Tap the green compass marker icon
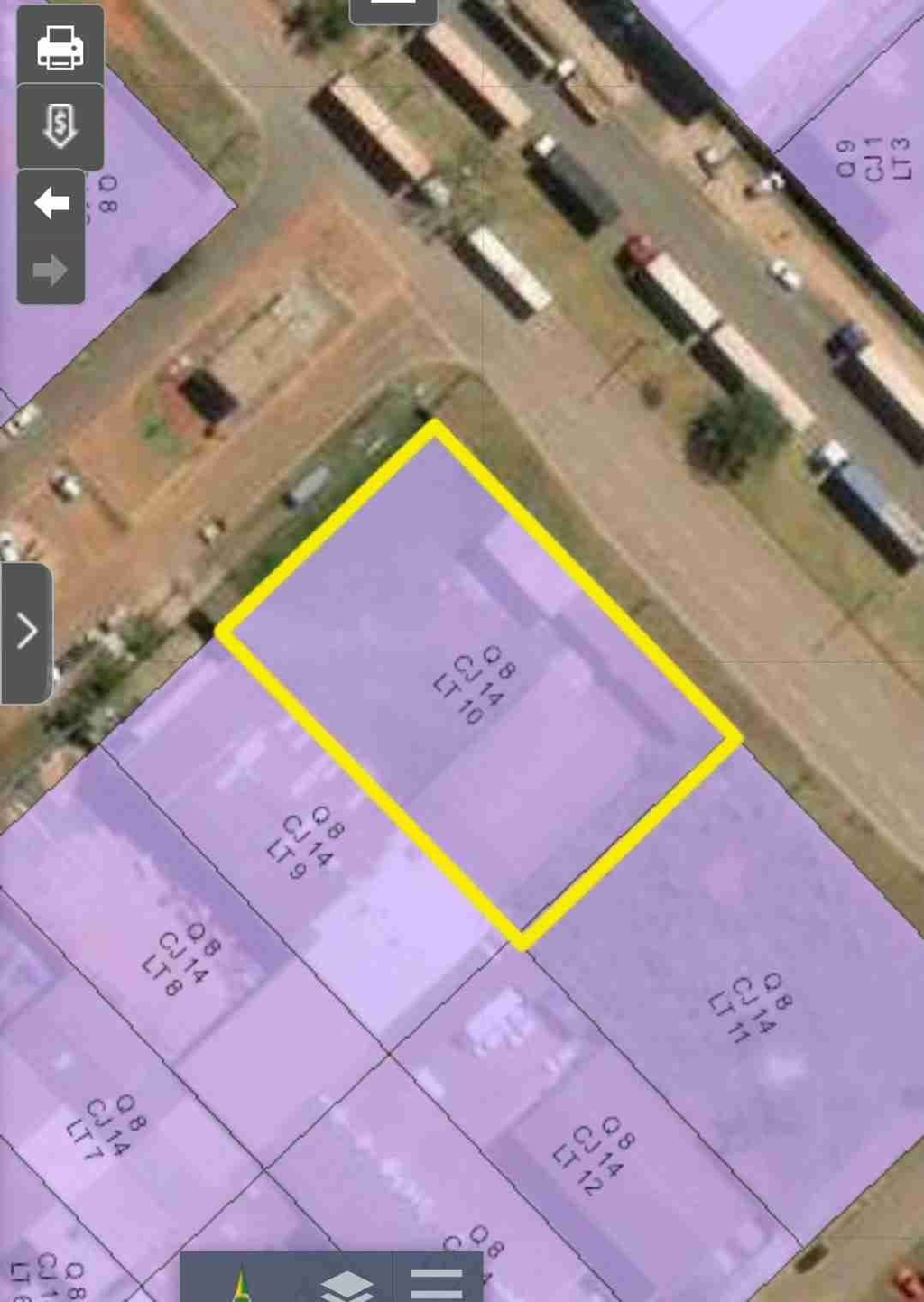This screenshot has width=924, height=1302. click(x=240, y=1285)
